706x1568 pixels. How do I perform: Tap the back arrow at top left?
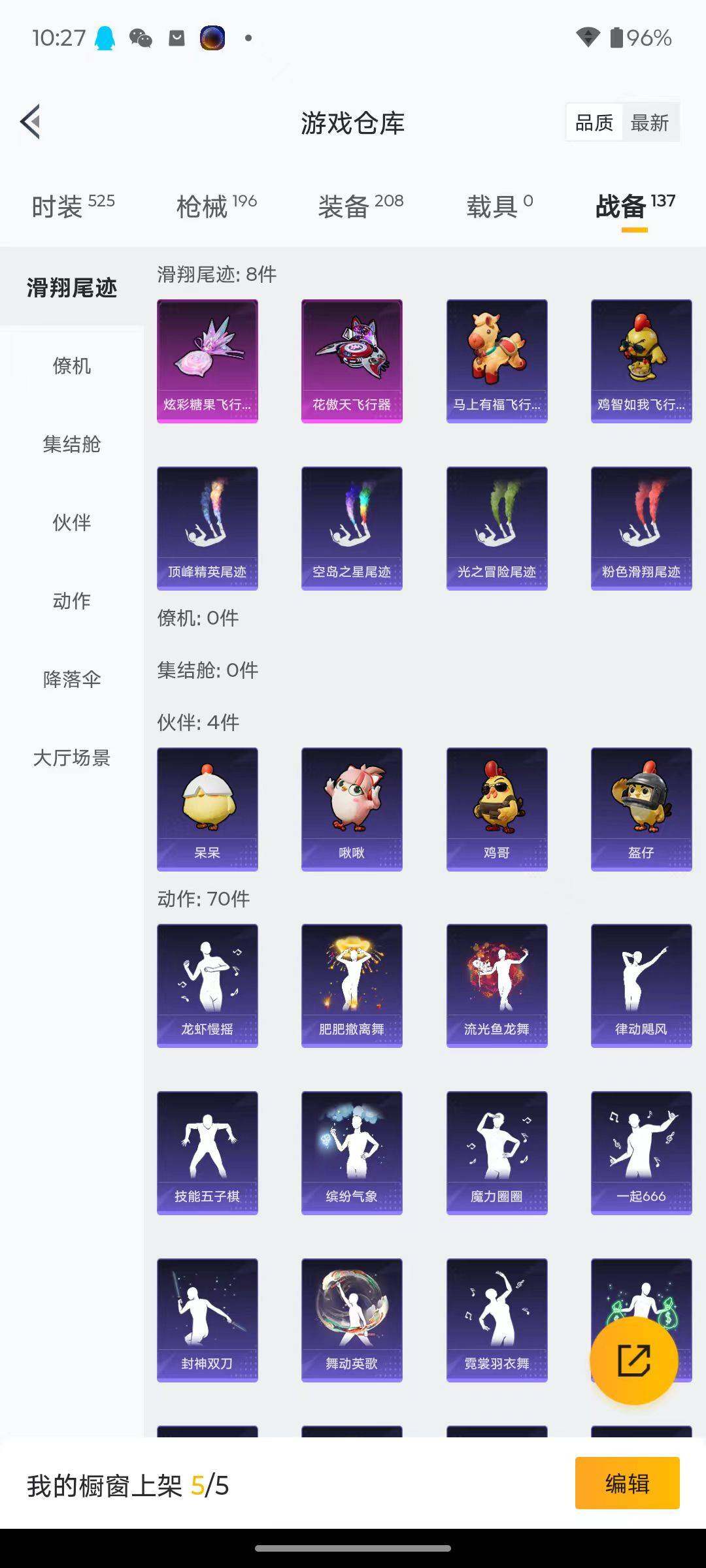point(29,122)
